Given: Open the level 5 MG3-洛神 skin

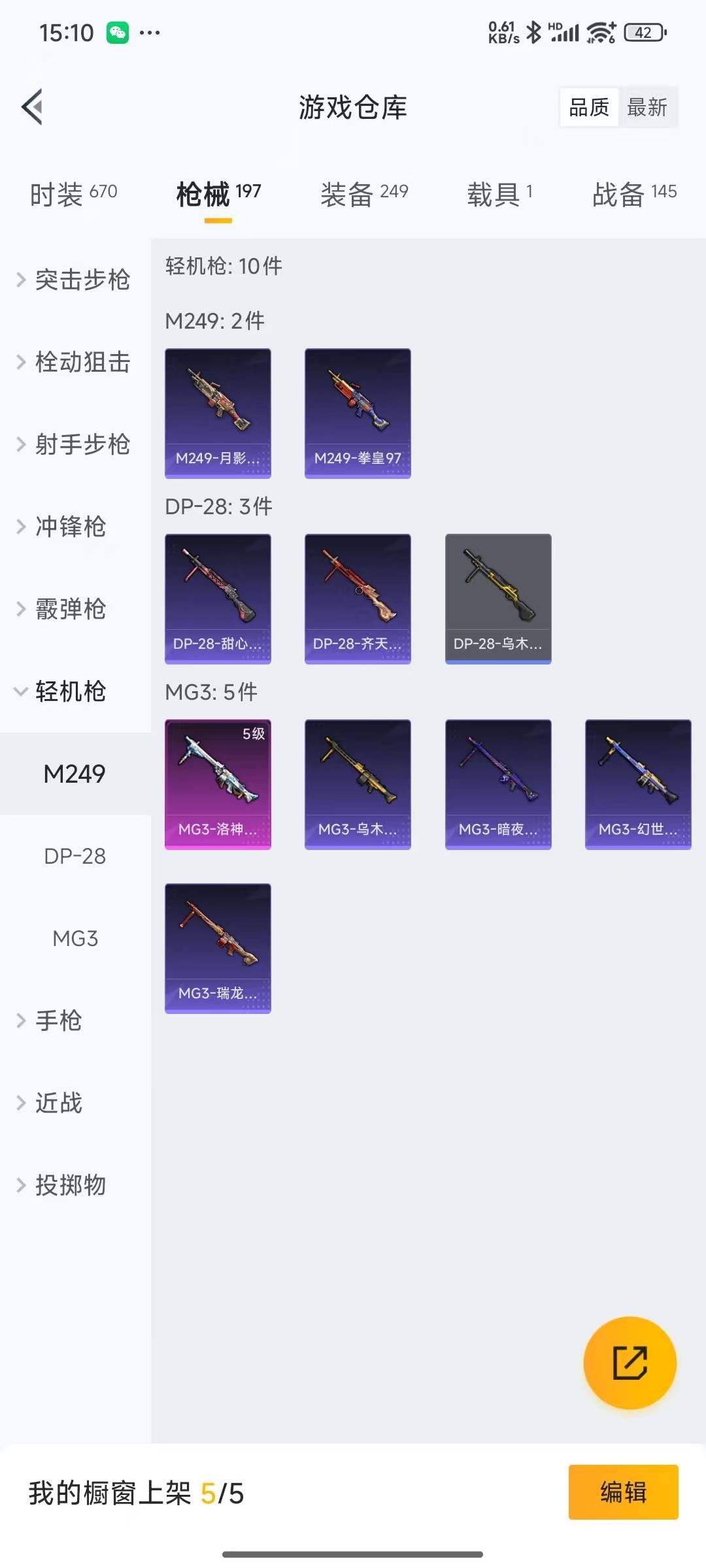Looking at the screenshot, I should pyautogui.click(x=218, y=784).
